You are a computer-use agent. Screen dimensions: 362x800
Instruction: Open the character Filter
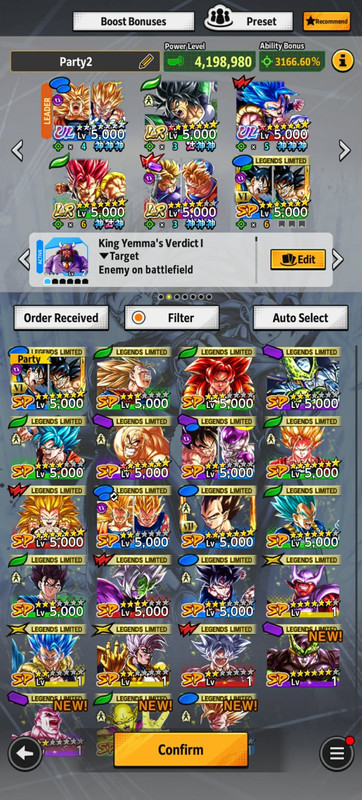pyautogui.click(x=172, y=318)
